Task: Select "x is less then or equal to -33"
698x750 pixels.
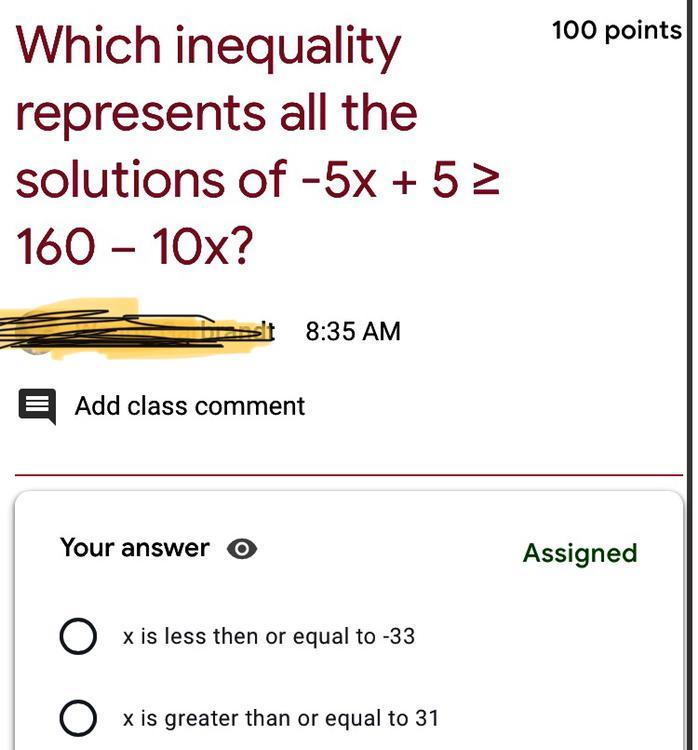Action: click(x=78, y=636)
